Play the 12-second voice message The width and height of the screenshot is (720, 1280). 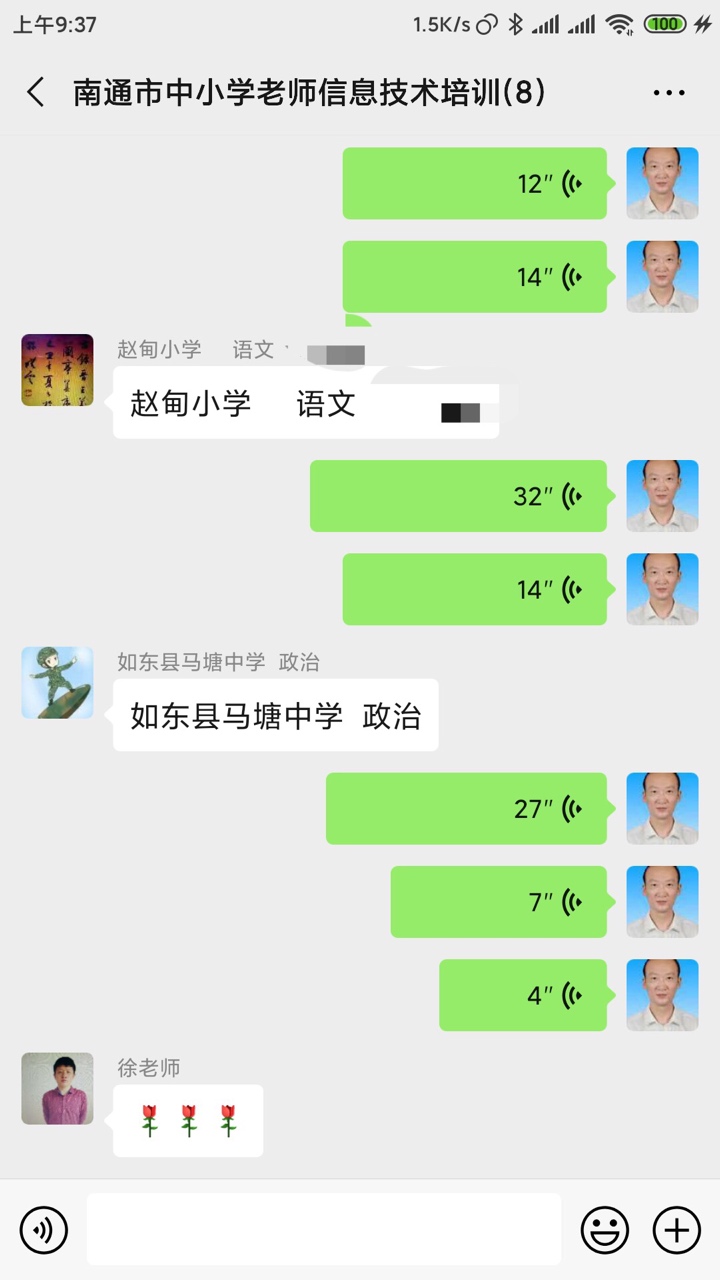(474, 184)
